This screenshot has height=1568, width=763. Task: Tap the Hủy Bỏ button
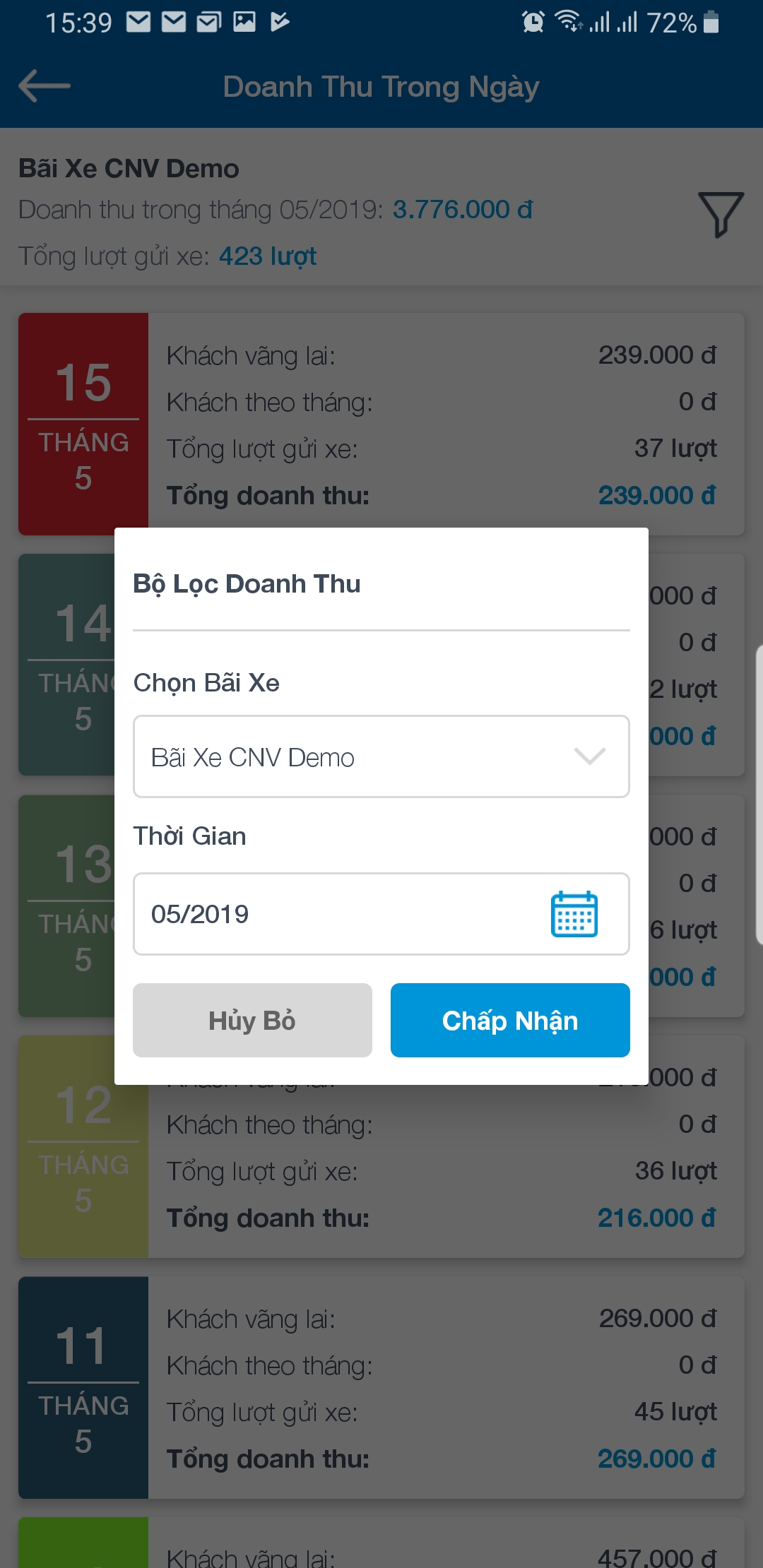252,1020
